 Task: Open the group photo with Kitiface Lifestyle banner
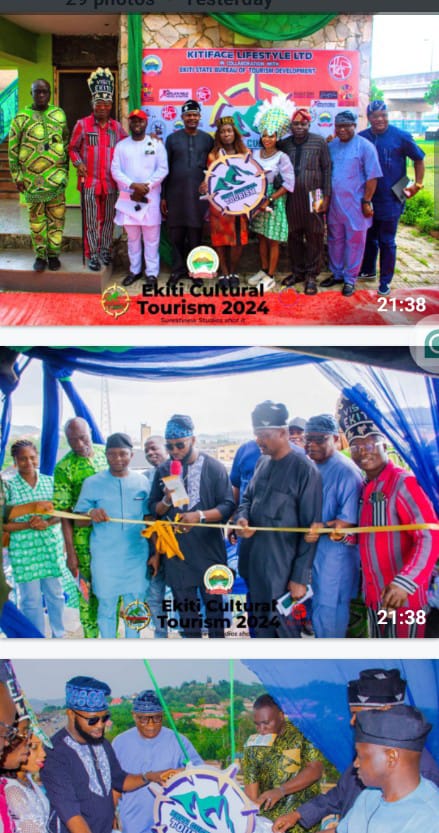220,169
